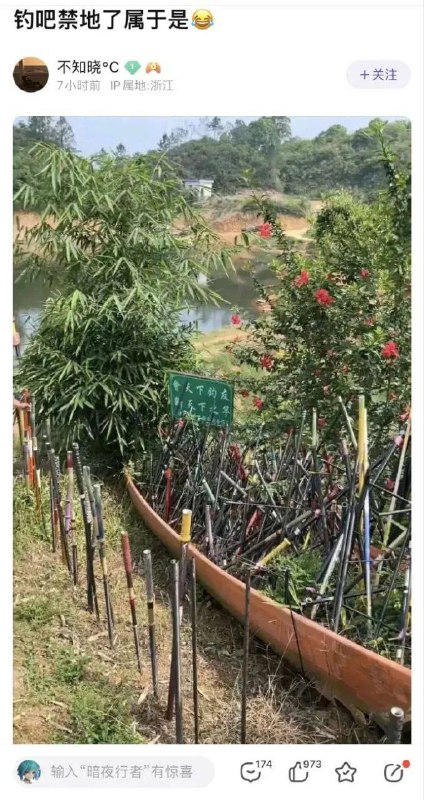Bookmark this post with the star icon
This screenshot has width=424, height=800.
345,772
